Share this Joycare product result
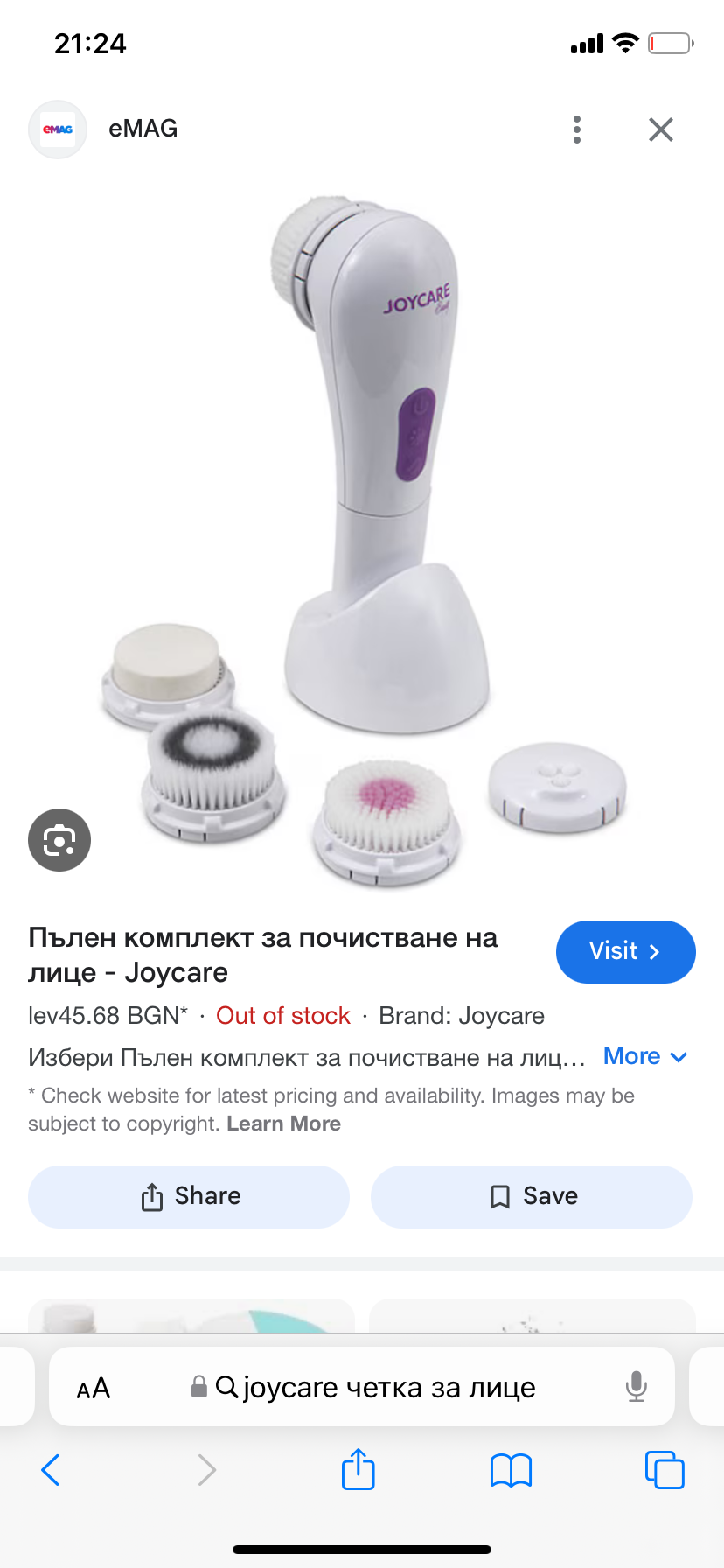The width and height of the screenshot is (724, 1568). [189, 1196]
